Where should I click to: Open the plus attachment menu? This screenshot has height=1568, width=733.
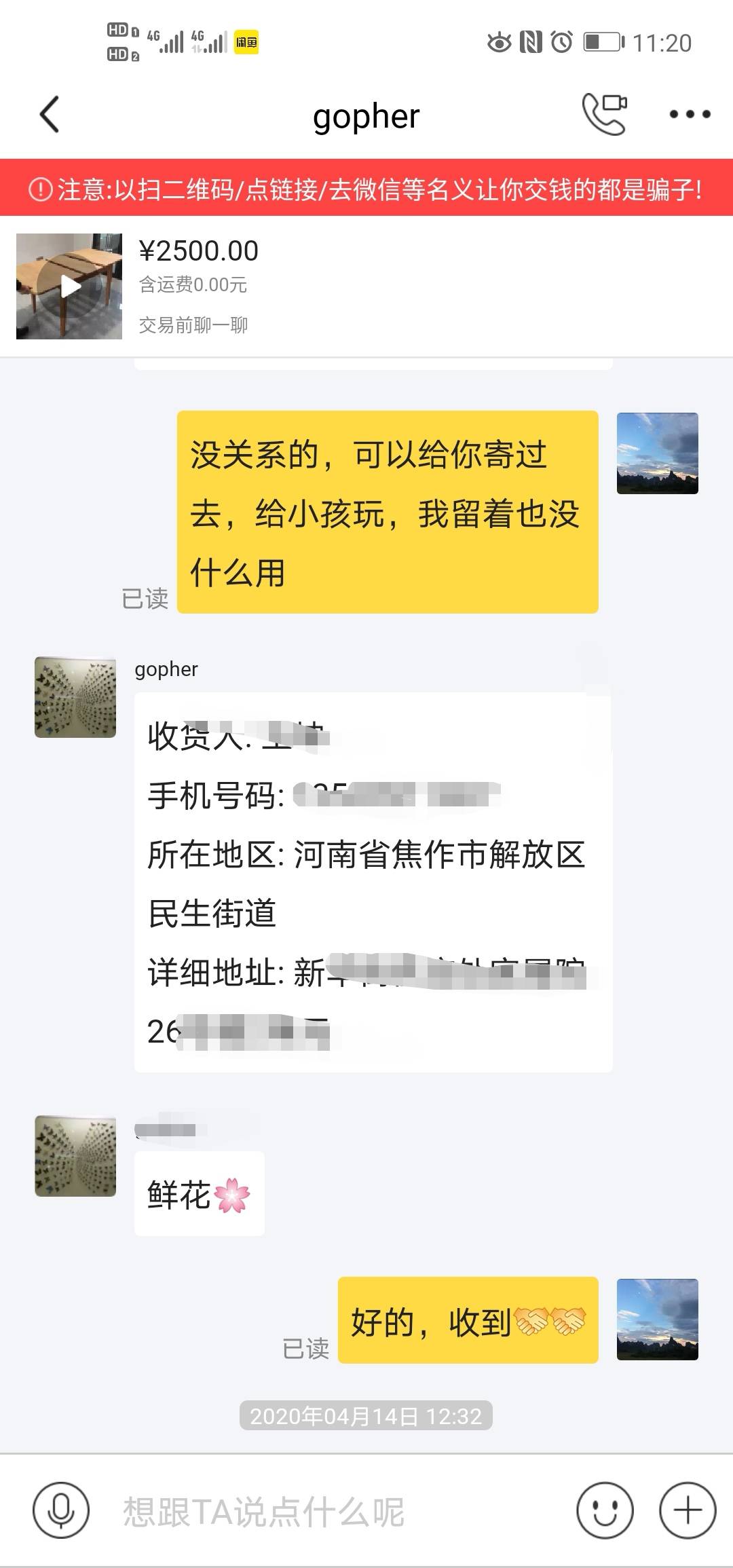(688, 1511)
